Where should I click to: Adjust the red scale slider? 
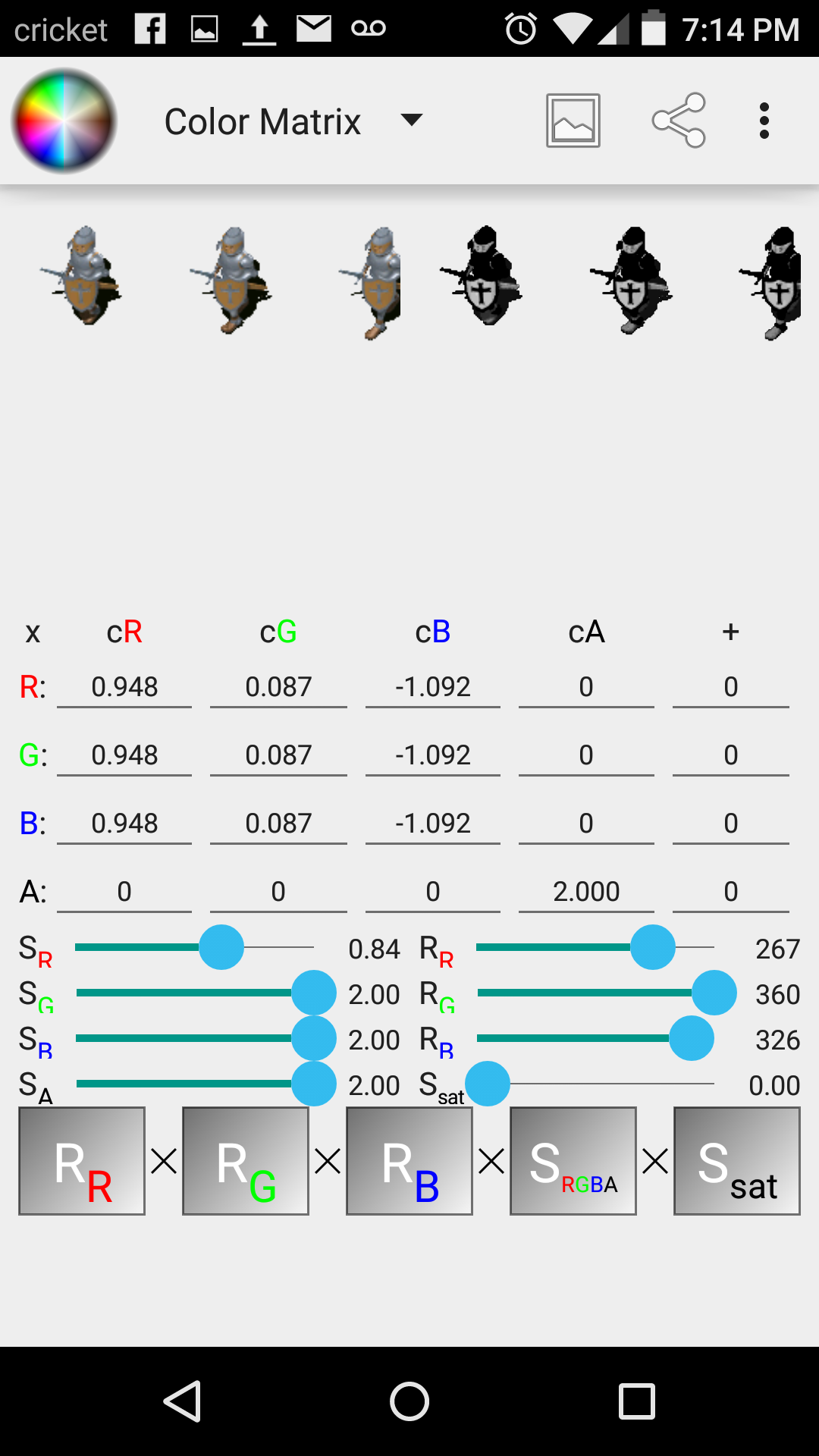[221, 947]
